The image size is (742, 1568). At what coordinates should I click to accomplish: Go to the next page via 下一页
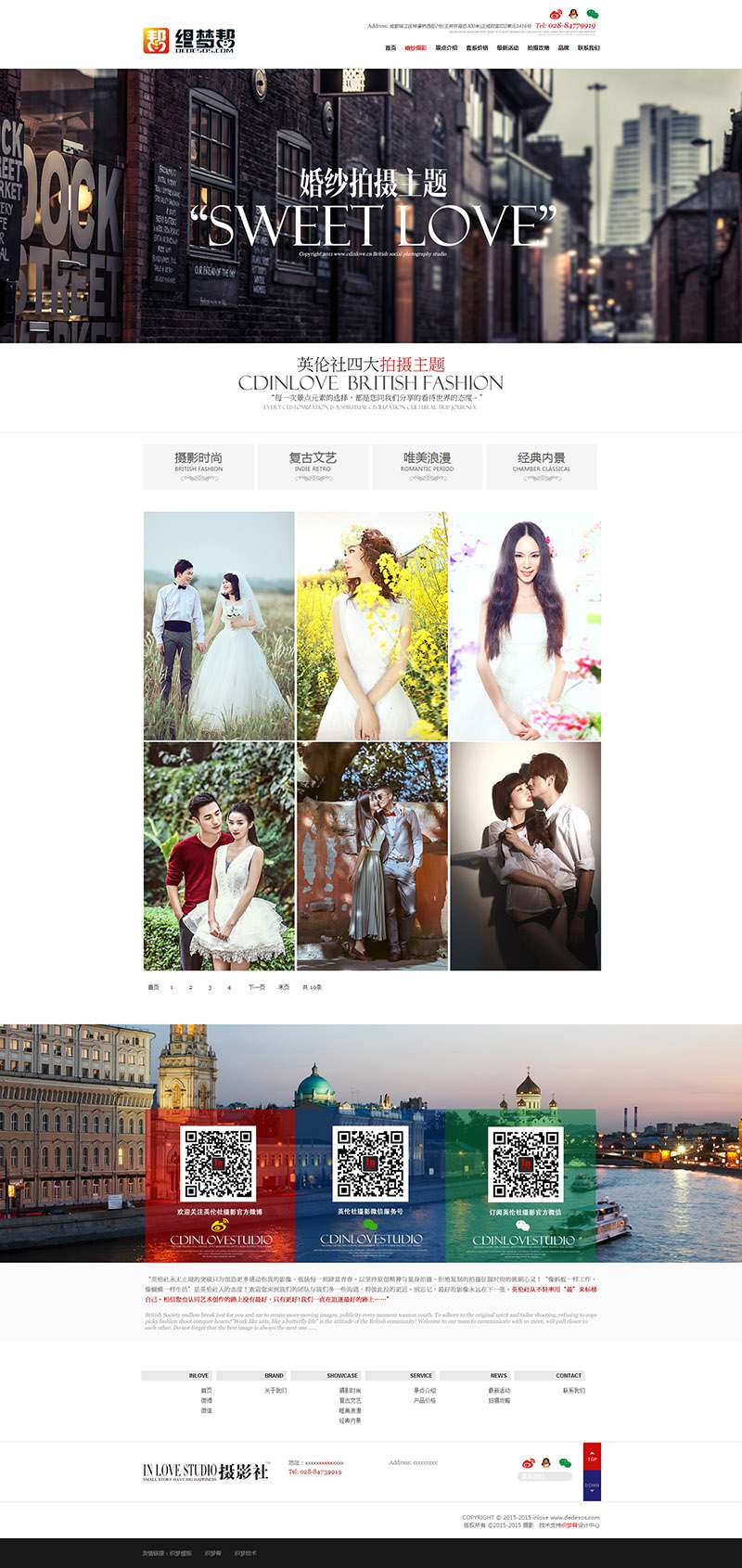coord(256,987)
